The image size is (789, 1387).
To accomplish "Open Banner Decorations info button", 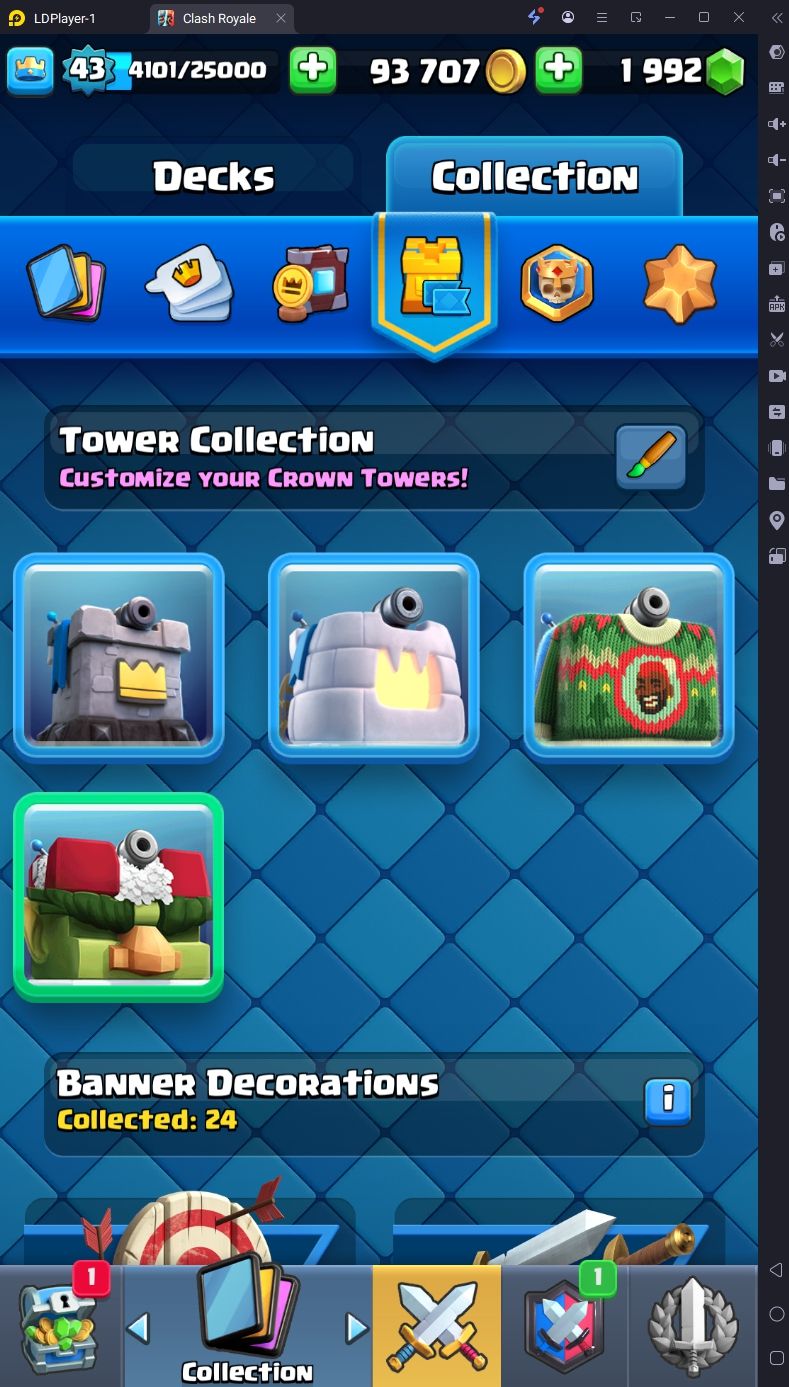I will pyautogui.click(x=668, y=1101).
